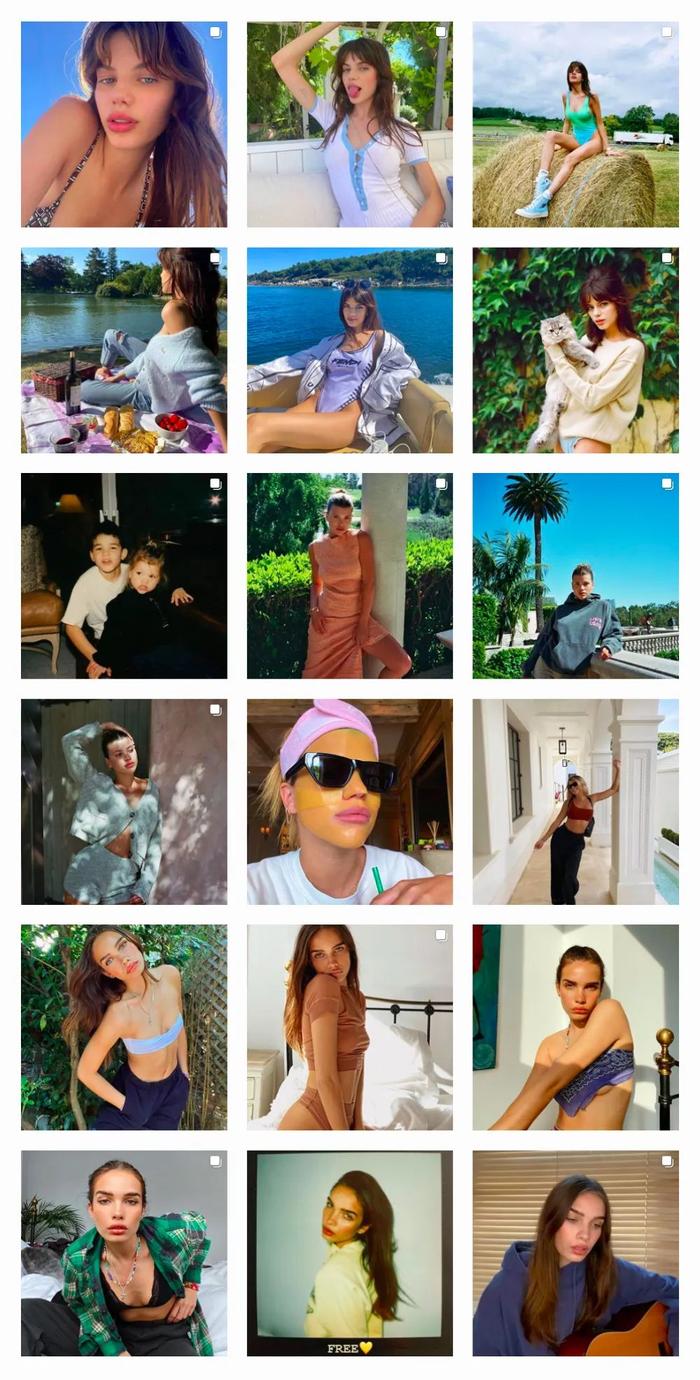This screenshot has height=1380, width=700.
Task: Open the green plaid shirt post
Action: click(124, 1254)
